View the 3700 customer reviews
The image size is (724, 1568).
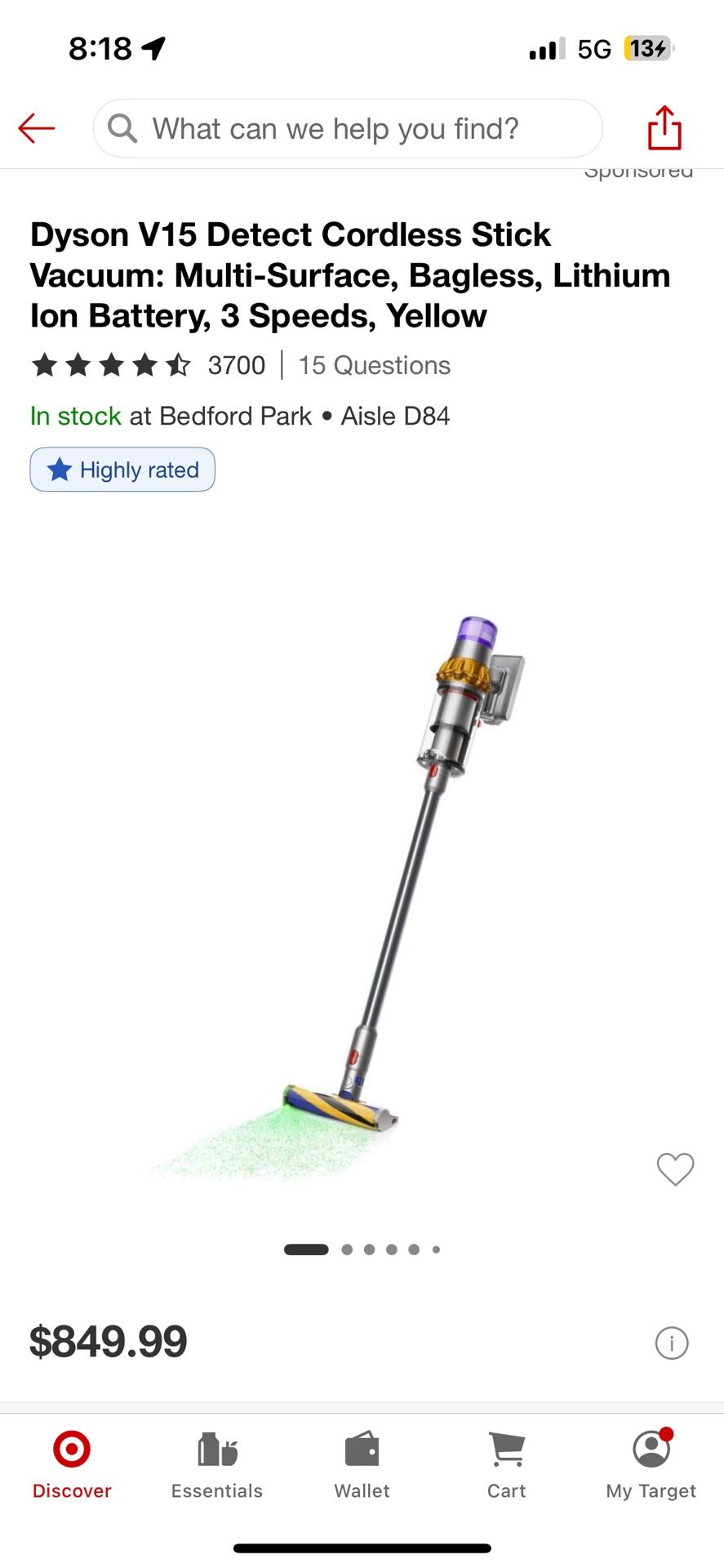[237, 365]
